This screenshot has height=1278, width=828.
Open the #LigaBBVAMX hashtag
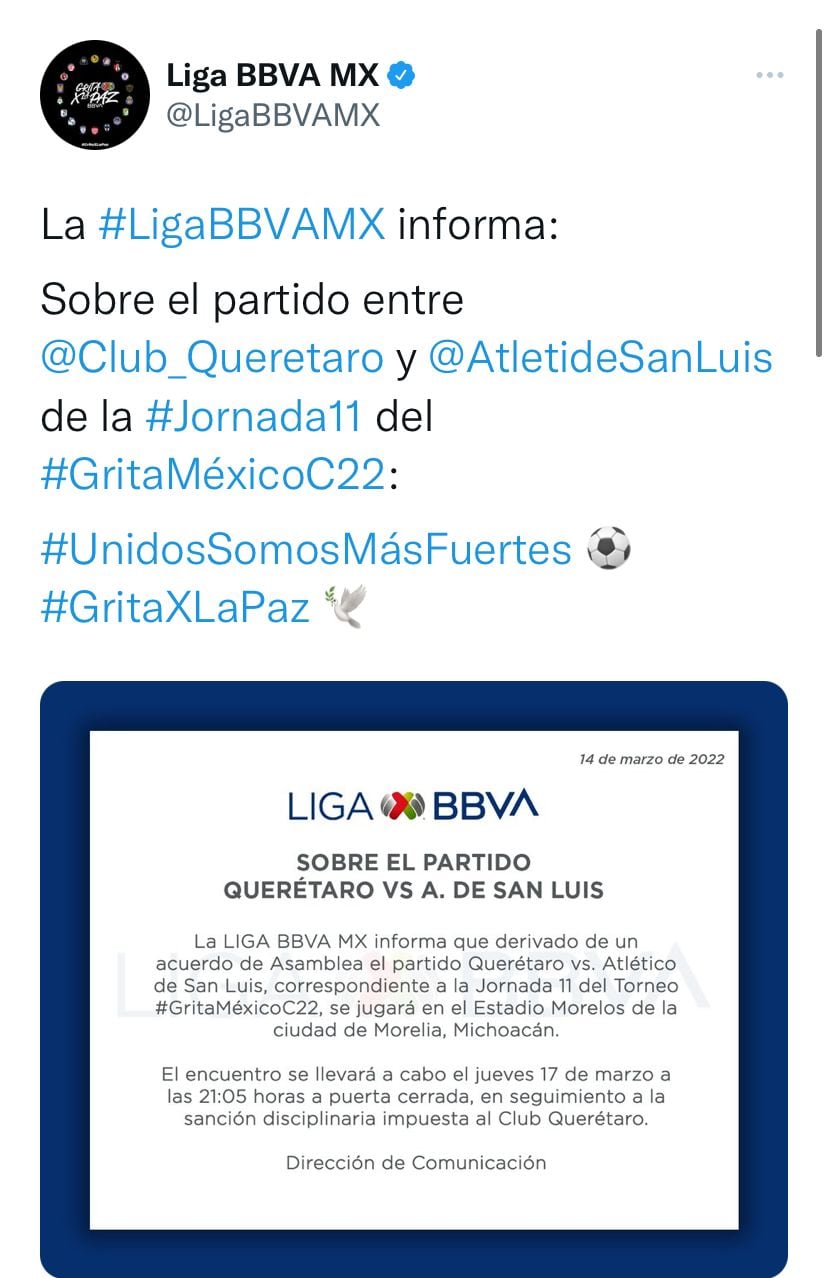pyautogui.click(x=241, y=224)
